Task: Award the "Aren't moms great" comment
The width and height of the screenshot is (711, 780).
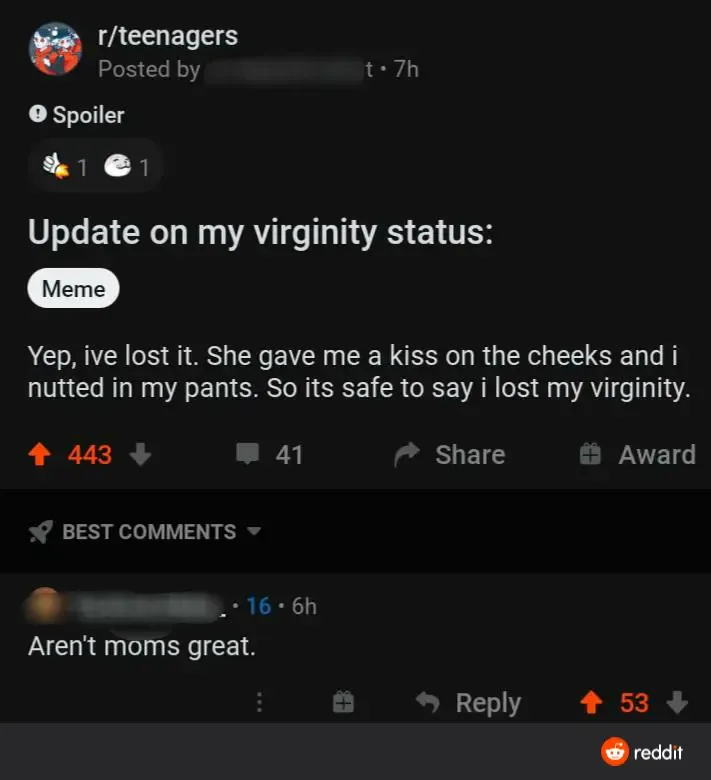Action: 343,703
